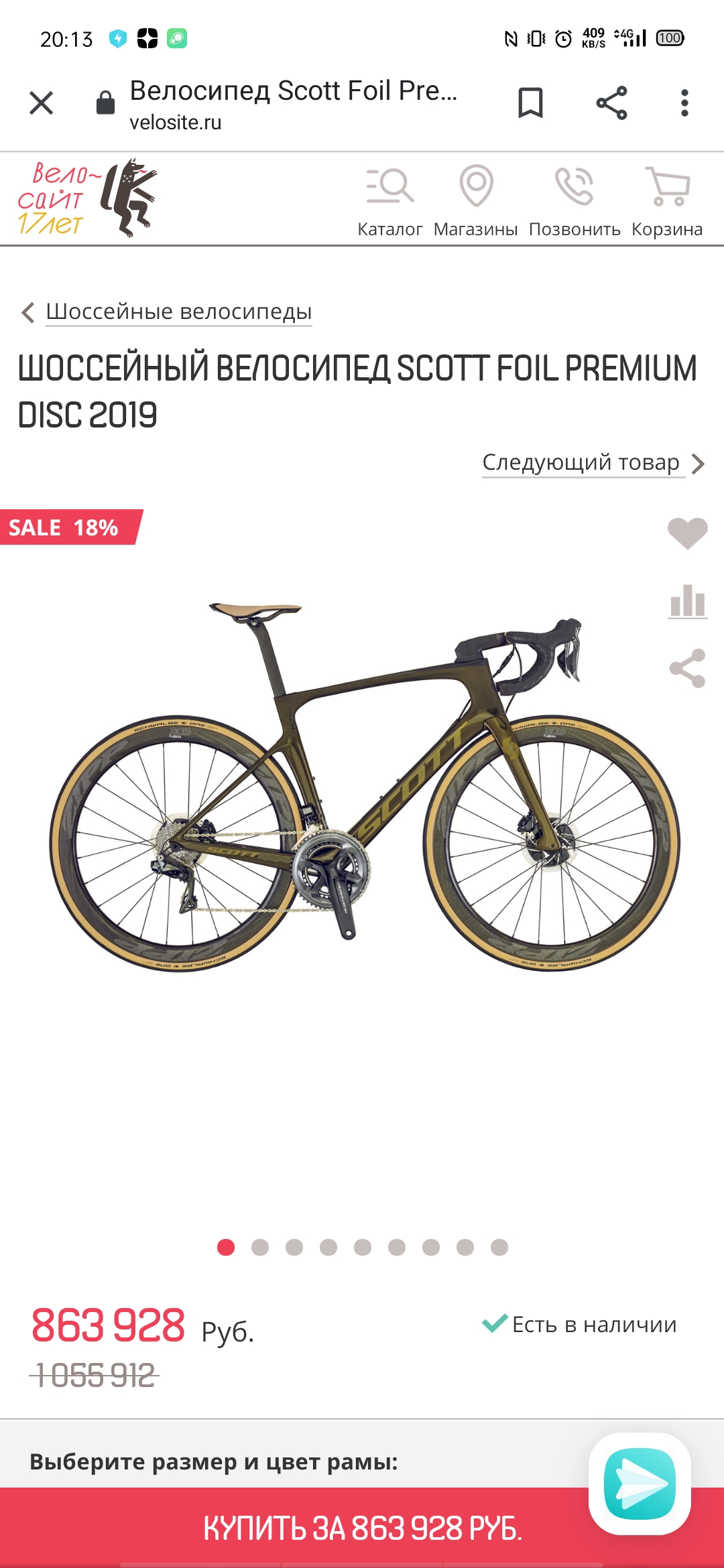724x1568 pixels.
Task: Share this product via grey share icon
Action: point(688,668)
